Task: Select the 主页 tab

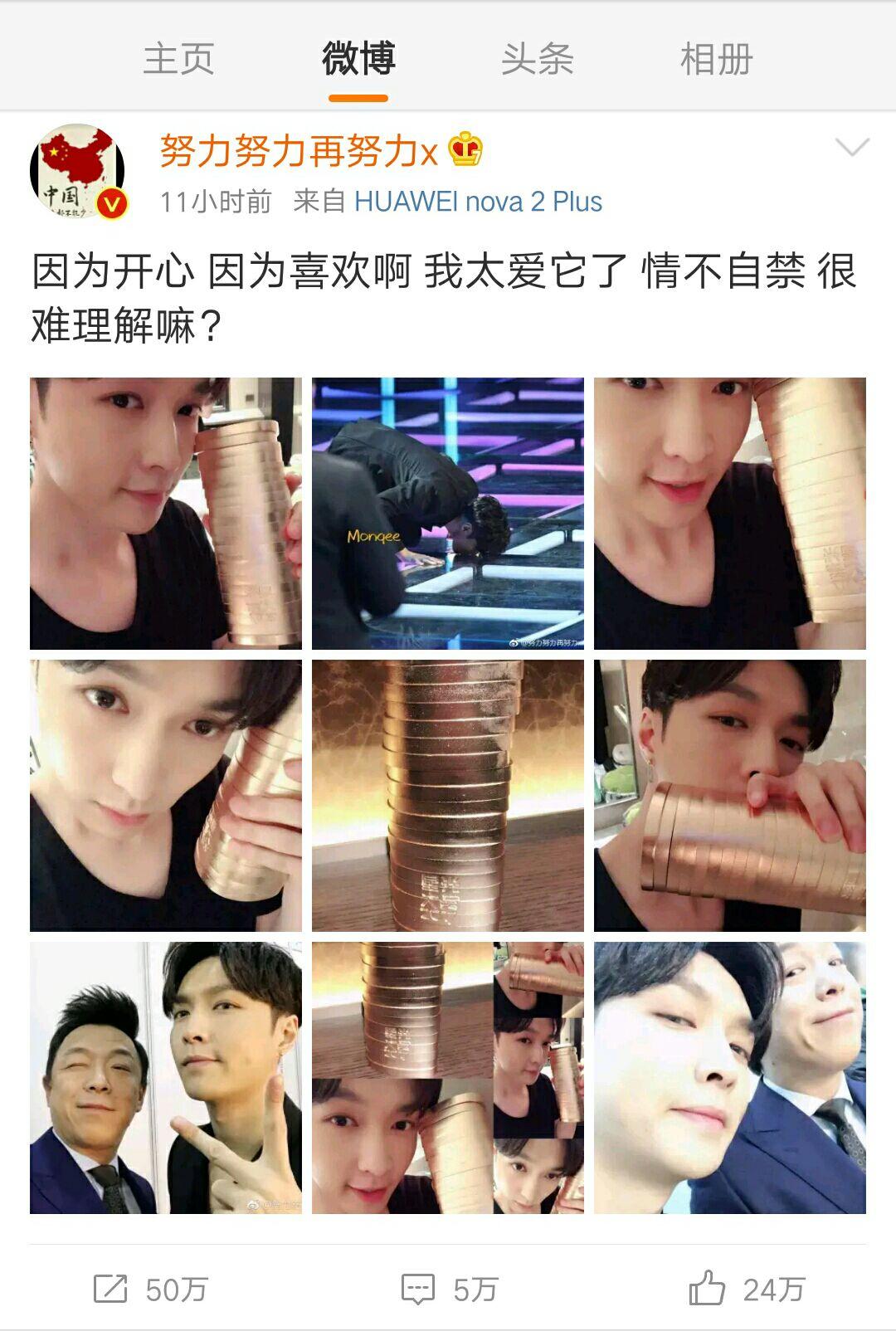Action: coord(179,58)
